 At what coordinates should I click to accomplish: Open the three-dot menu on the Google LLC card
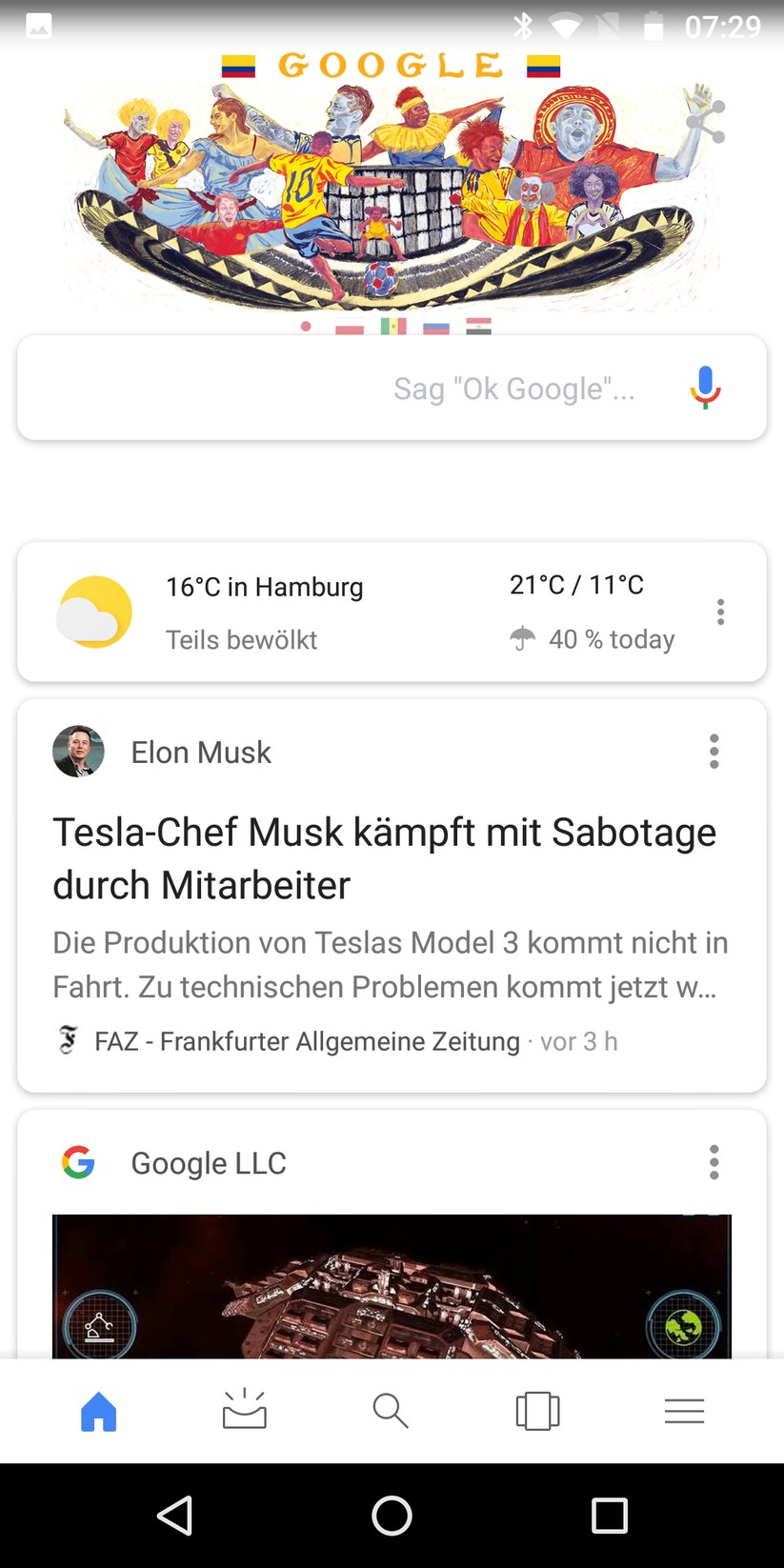pyautogui.click(x=714, y=1162)
